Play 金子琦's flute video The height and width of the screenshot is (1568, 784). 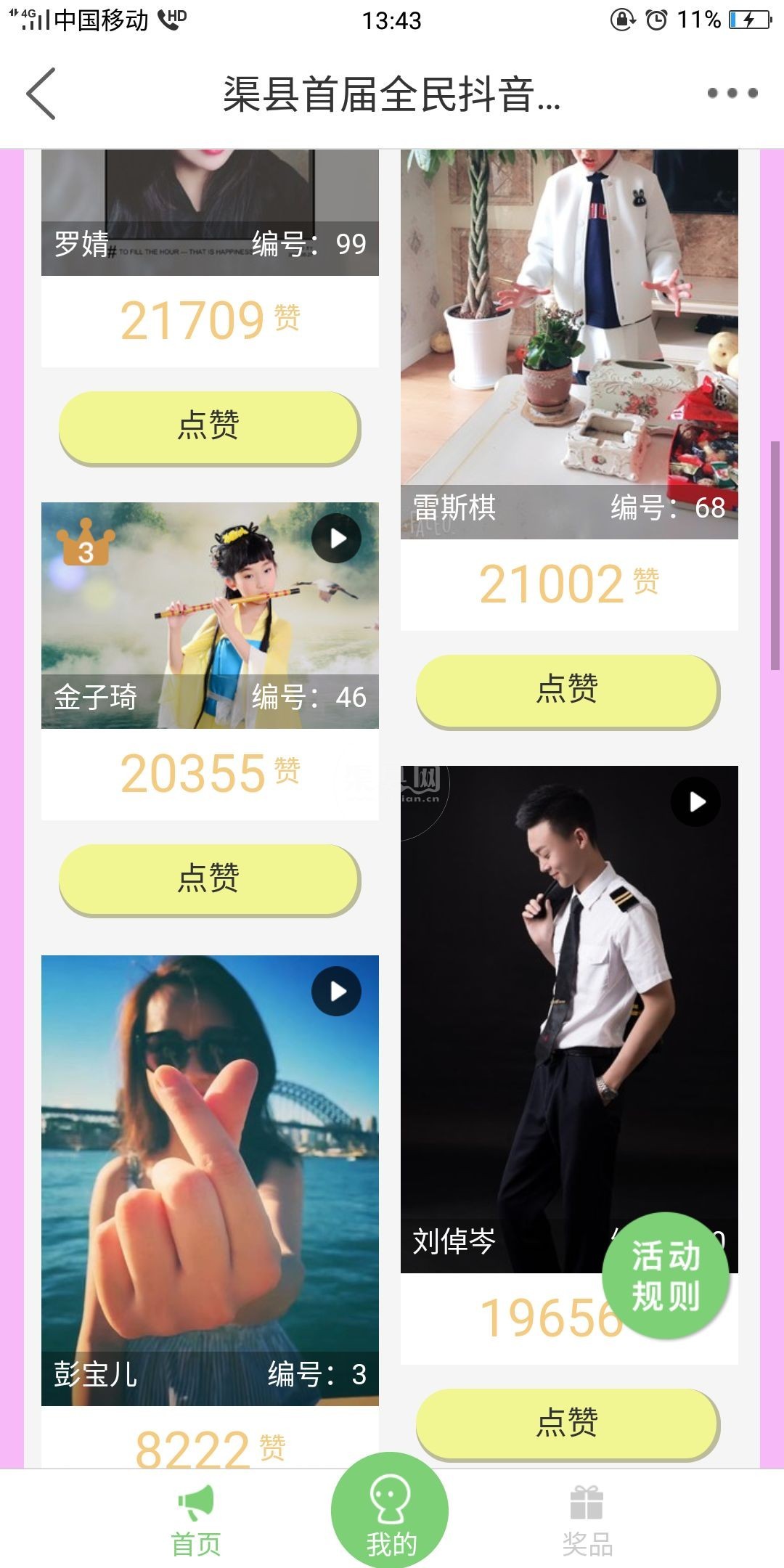336,539
